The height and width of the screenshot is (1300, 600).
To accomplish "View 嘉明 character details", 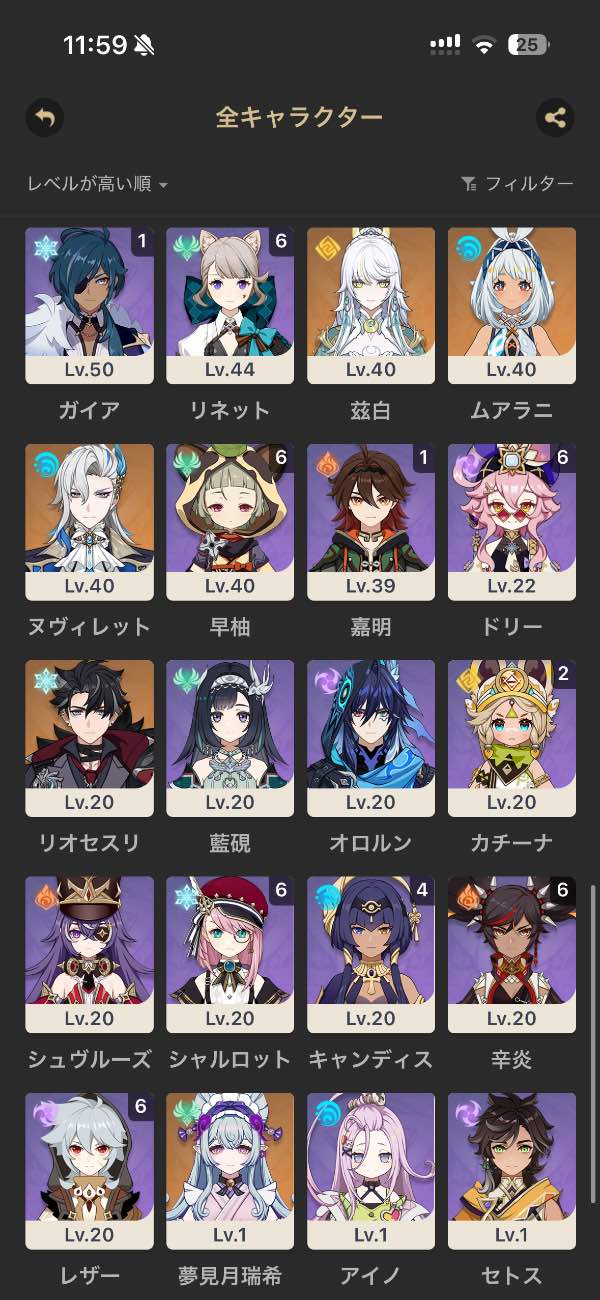I will coord(371,521).
